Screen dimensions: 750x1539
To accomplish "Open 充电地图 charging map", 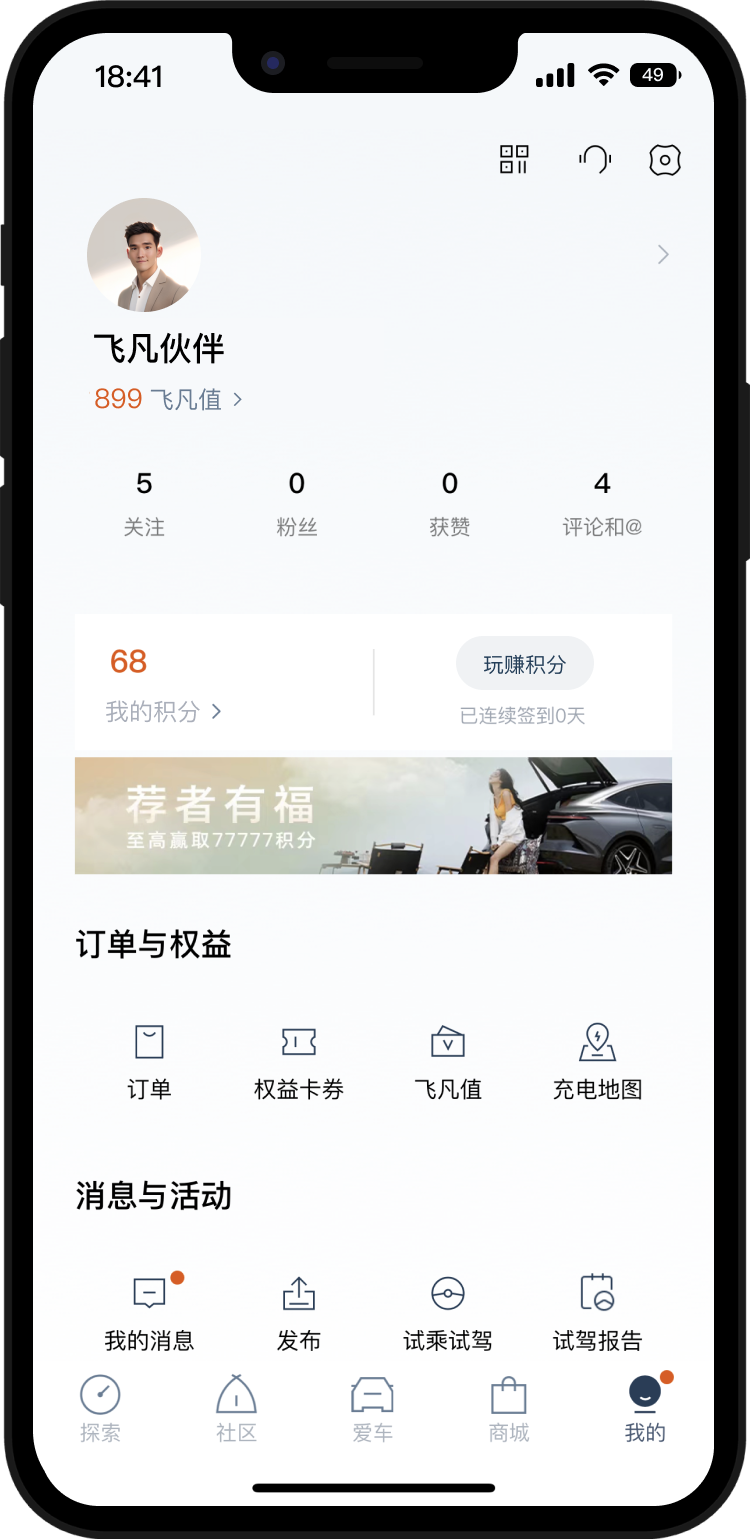I will [597, 1062].
